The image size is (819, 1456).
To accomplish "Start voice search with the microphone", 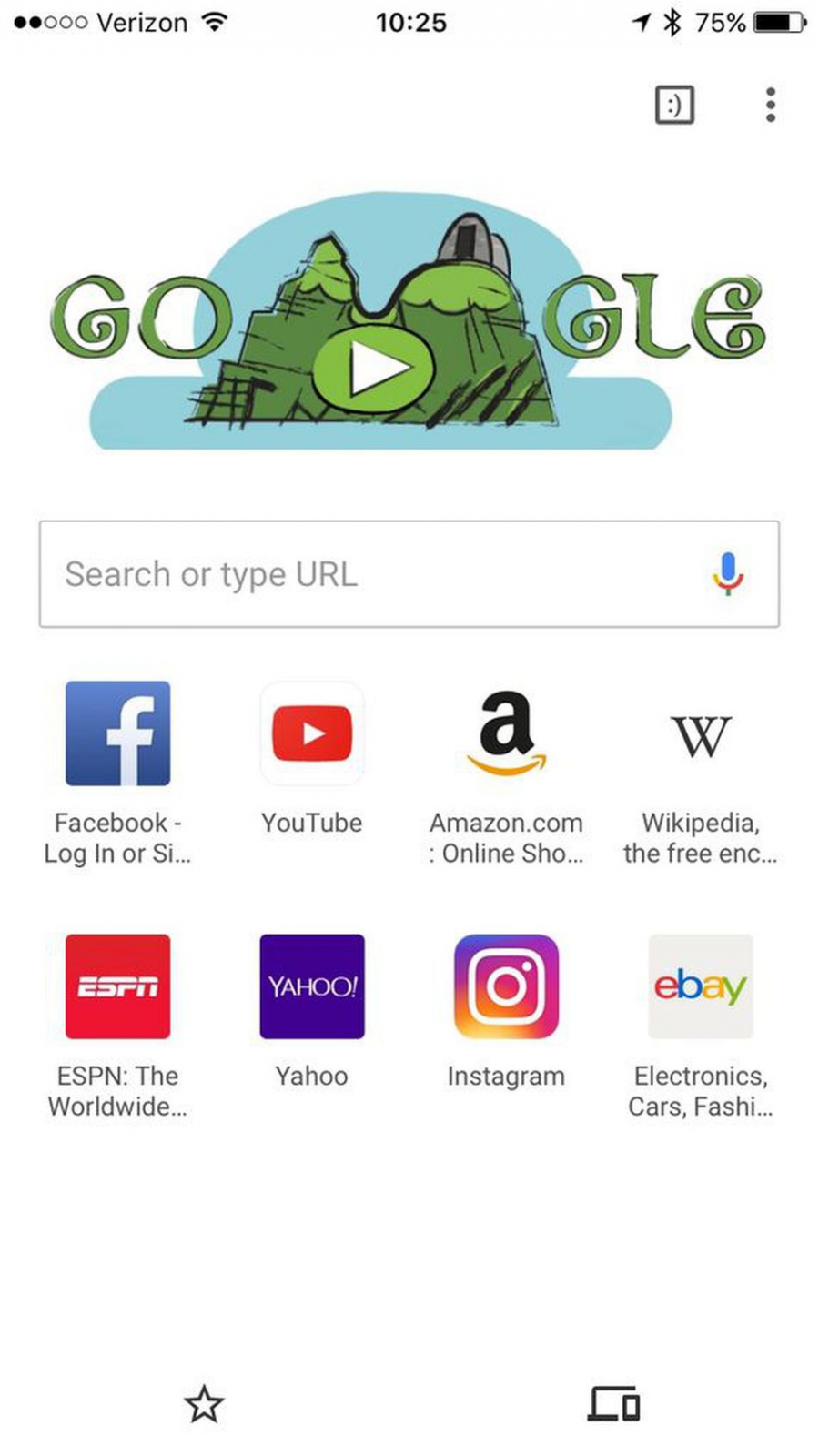I will pyautogui.click(x=726, y=574).
